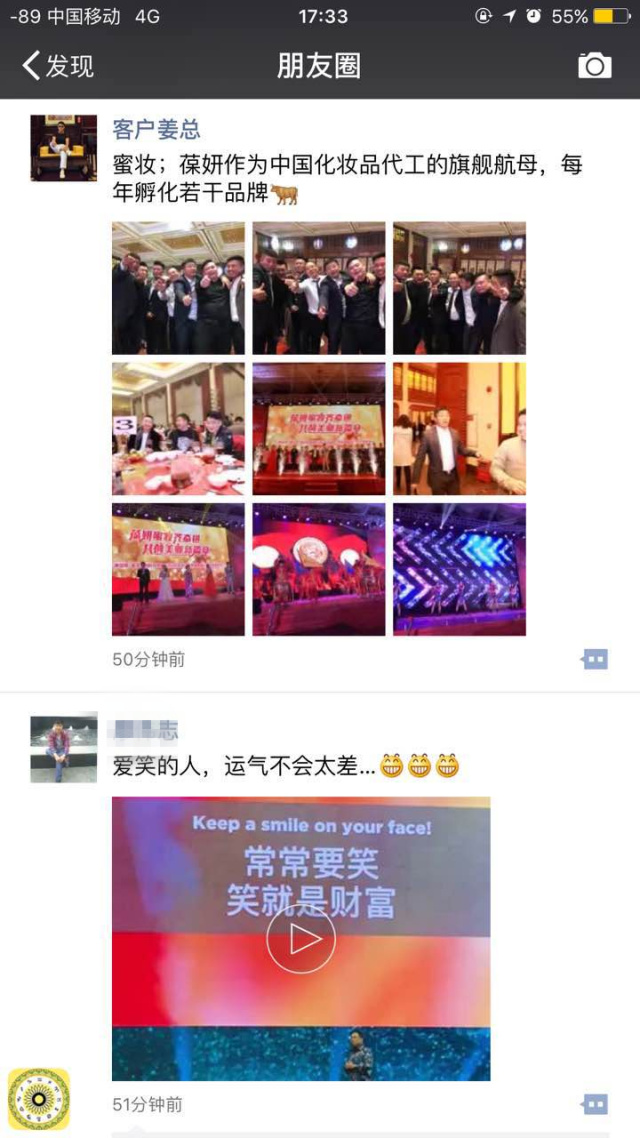Image resolution: width=640 pixels, height=1138 pixels.
Task: Open 客户姜总's profile picture
Action: [64, 148]
